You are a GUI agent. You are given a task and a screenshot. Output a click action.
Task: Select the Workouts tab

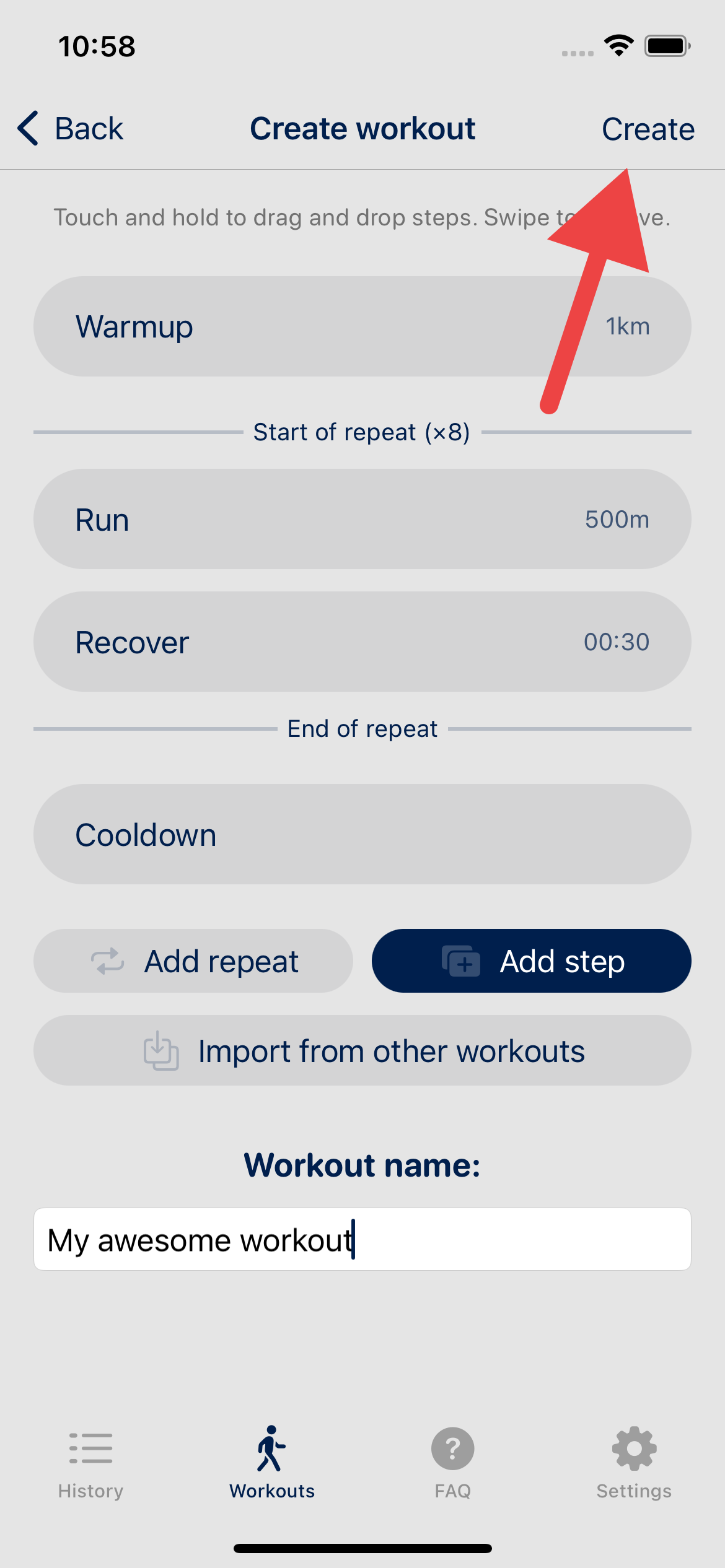(x=272, y=1465)
